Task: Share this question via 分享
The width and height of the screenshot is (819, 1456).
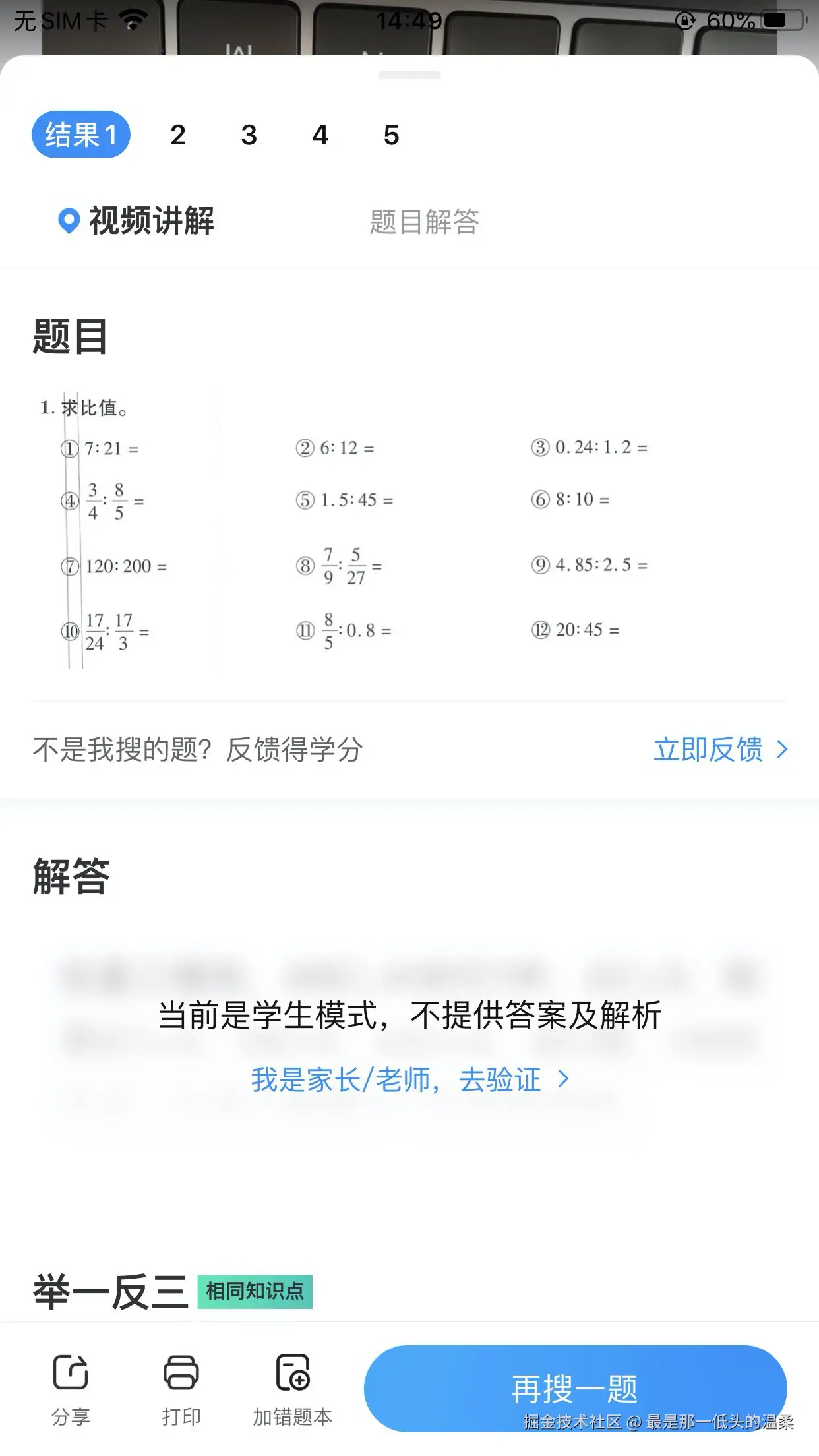Action: (x=71, y=1387)
